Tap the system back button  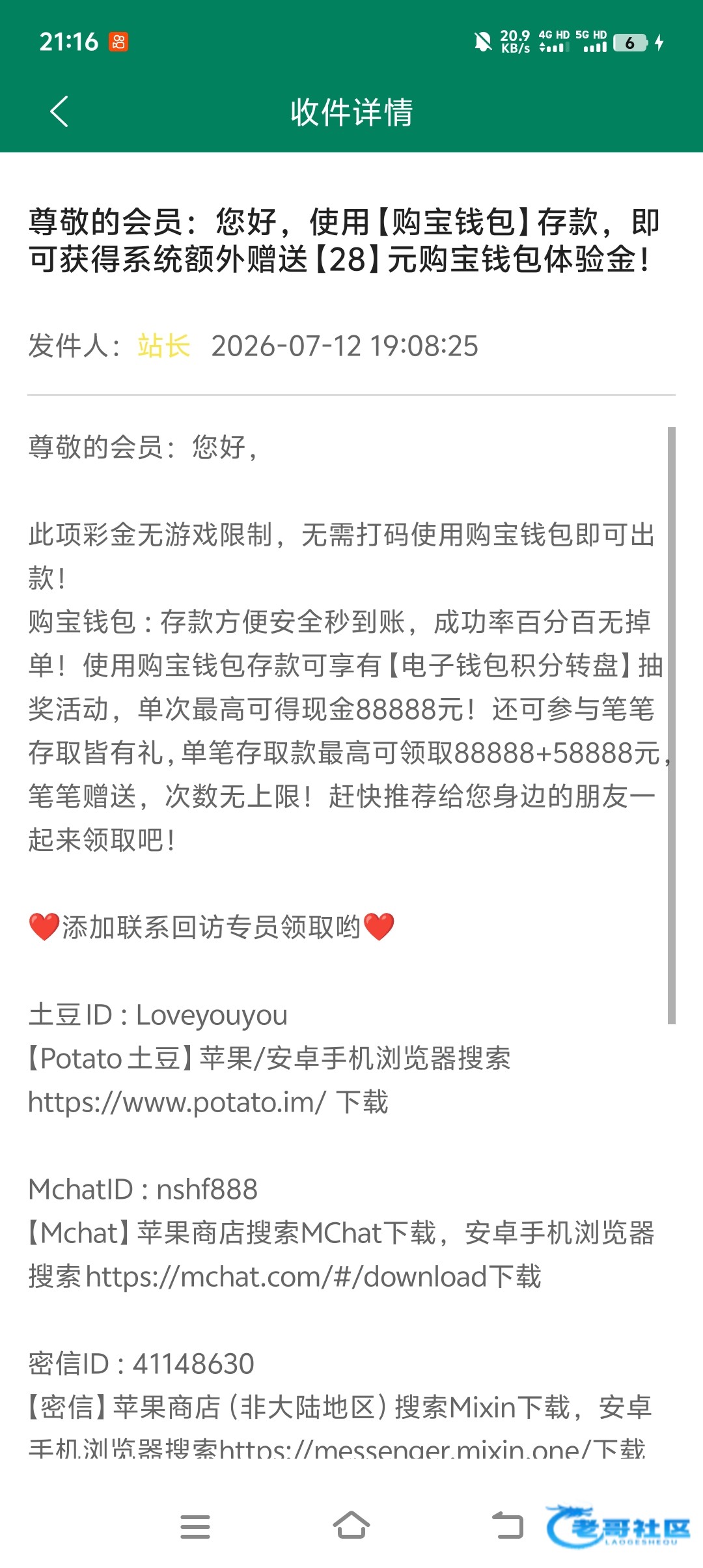point(508,1526)
